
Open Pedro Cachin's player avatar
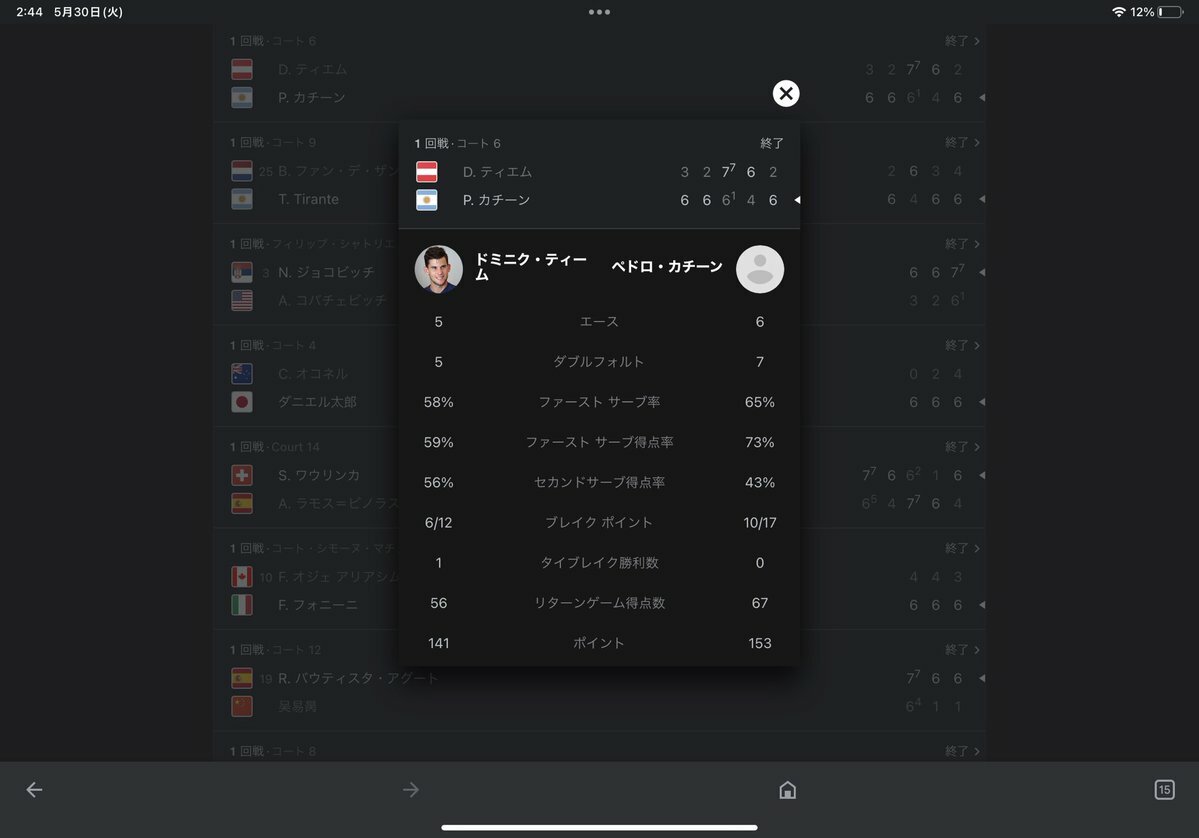(760, 269)
